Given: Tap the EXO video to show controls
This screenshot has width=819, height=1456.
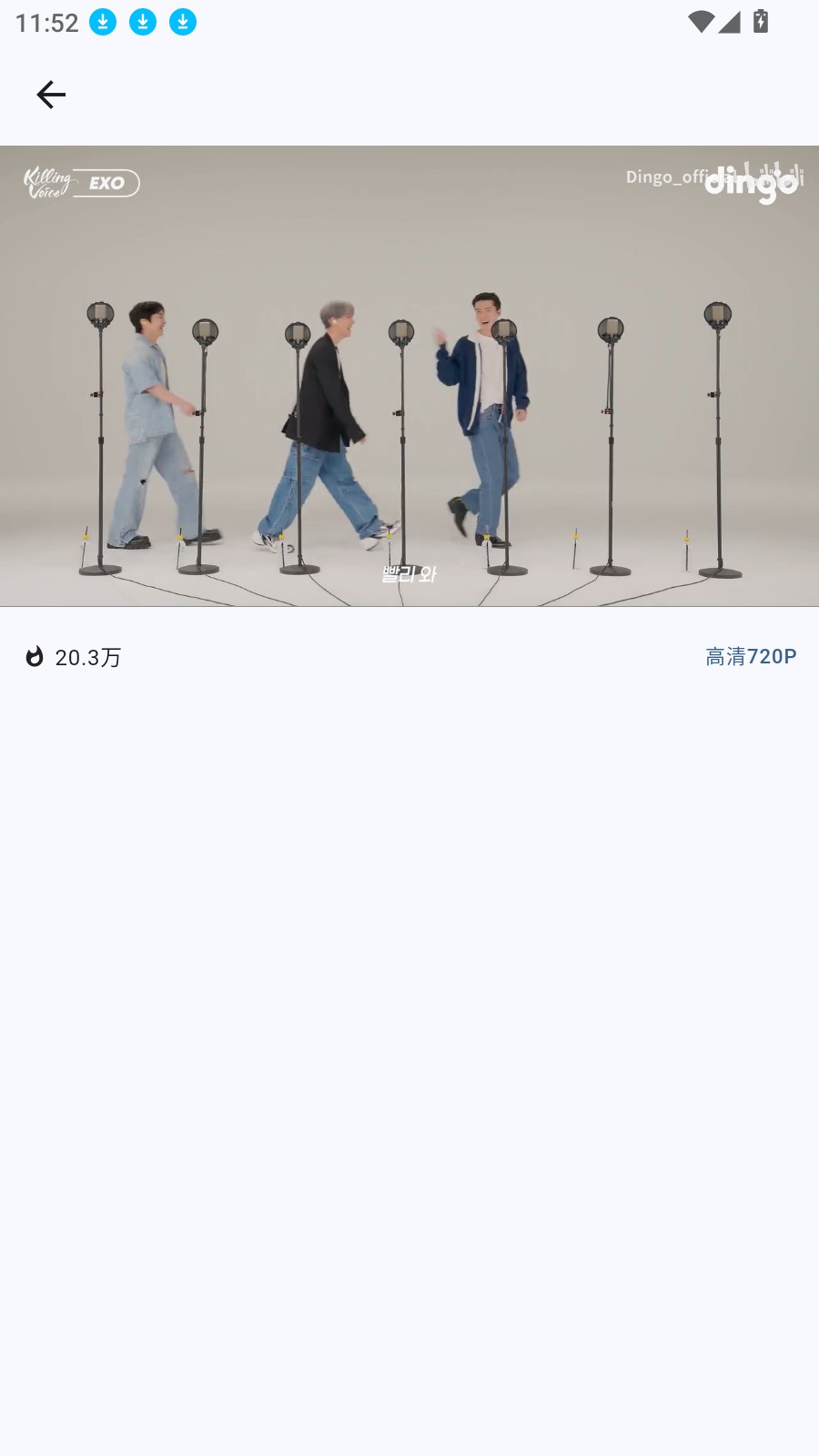Looking at the screenshot, I should pyautogui.click(x=409, y=375).
